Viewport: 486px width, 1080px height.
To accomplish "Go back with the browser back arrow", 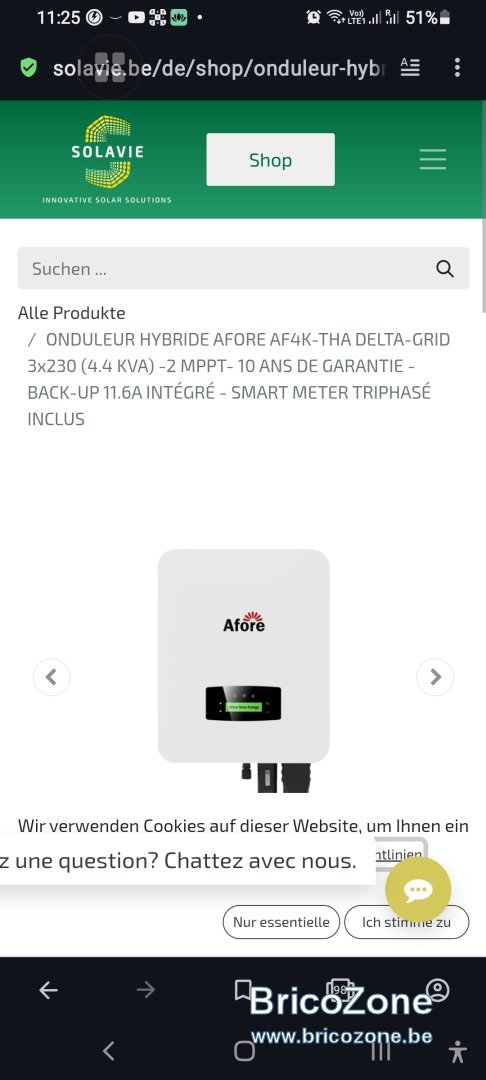I will (48, 990).
